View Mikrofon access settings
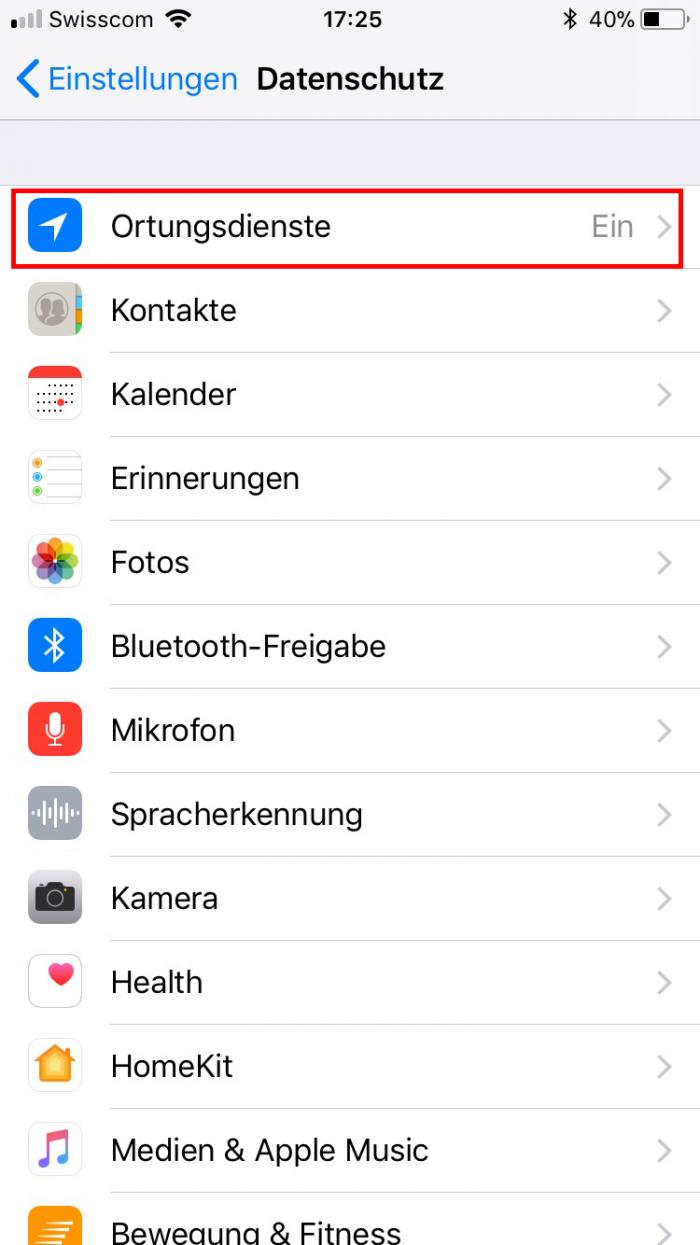 [x=350, y=731]
